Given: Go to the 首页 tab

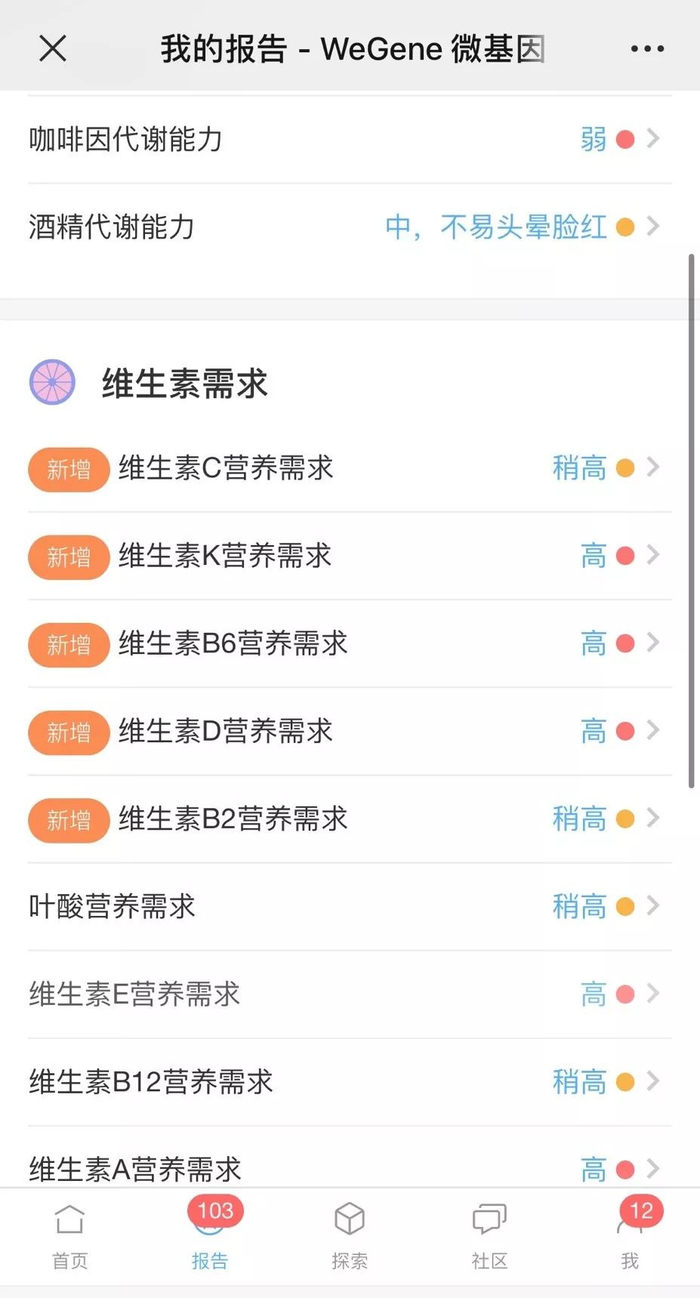Looking at the screenshot, I should (x=70, y=1236).
